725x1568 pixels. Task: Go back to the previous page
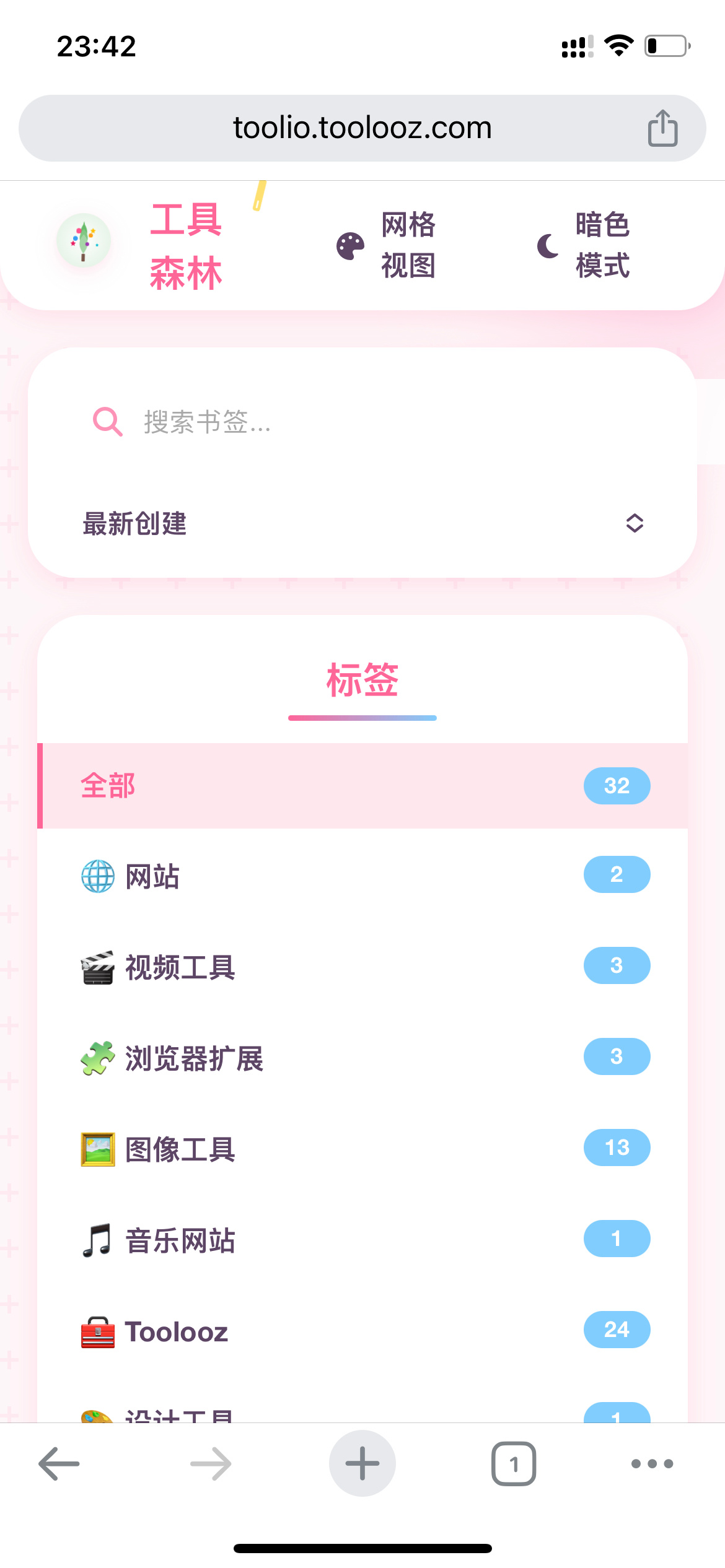(x=59, y=1464)
